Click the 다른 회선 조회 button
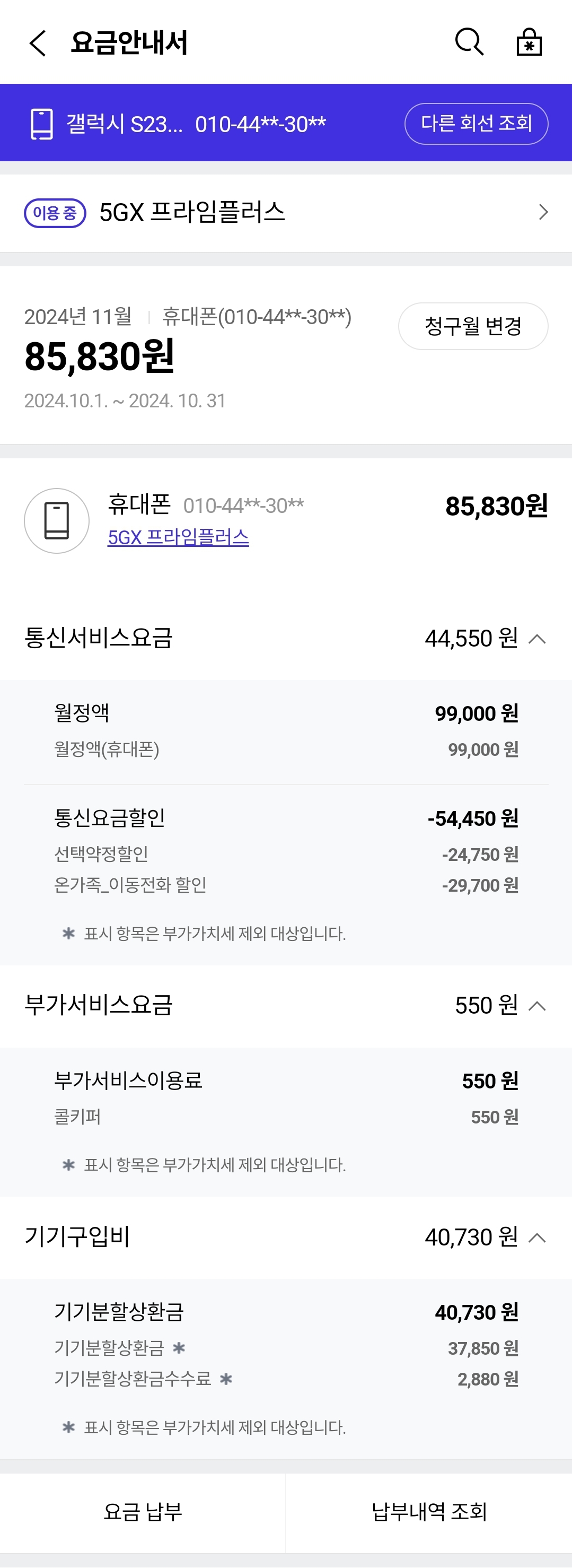The height and width of the screenshot is (1568, 572). [476, 123]
